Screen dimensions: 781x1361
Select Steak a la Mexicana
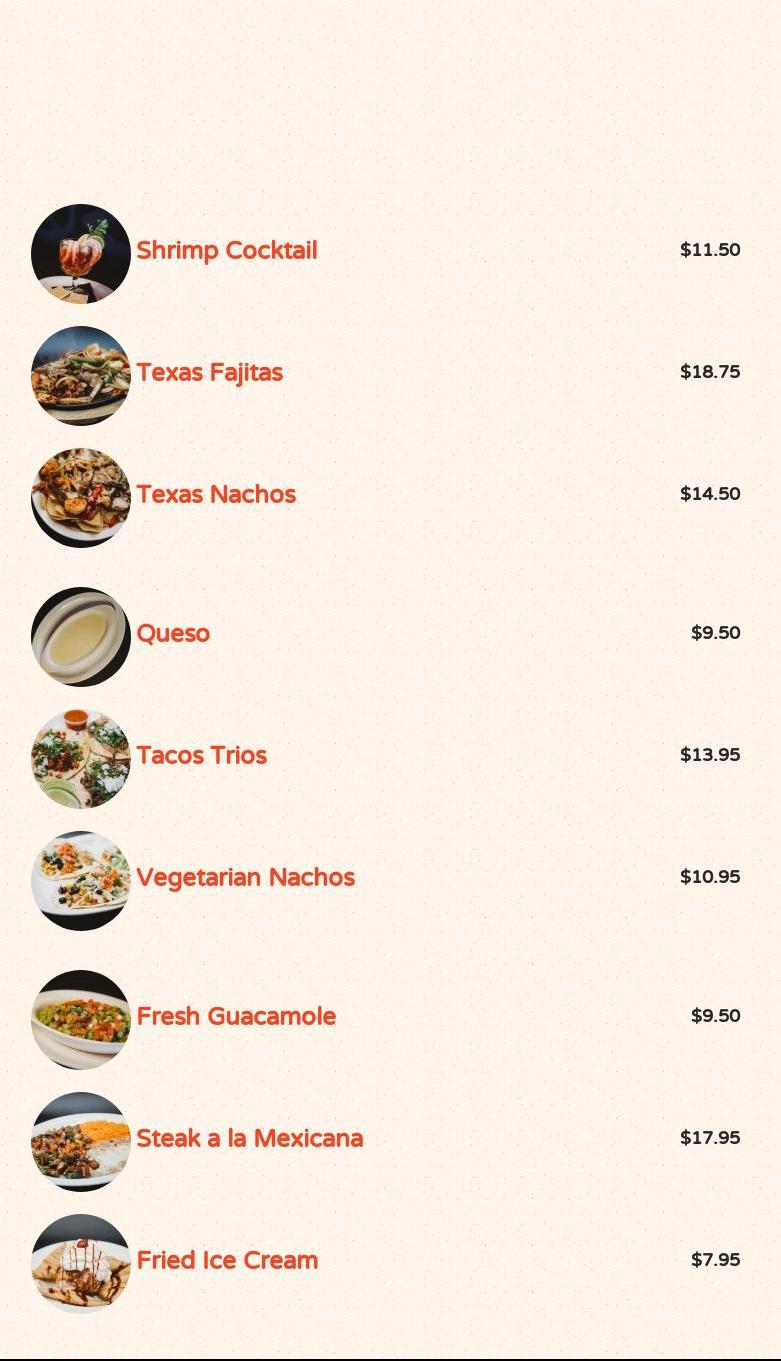250,1139
